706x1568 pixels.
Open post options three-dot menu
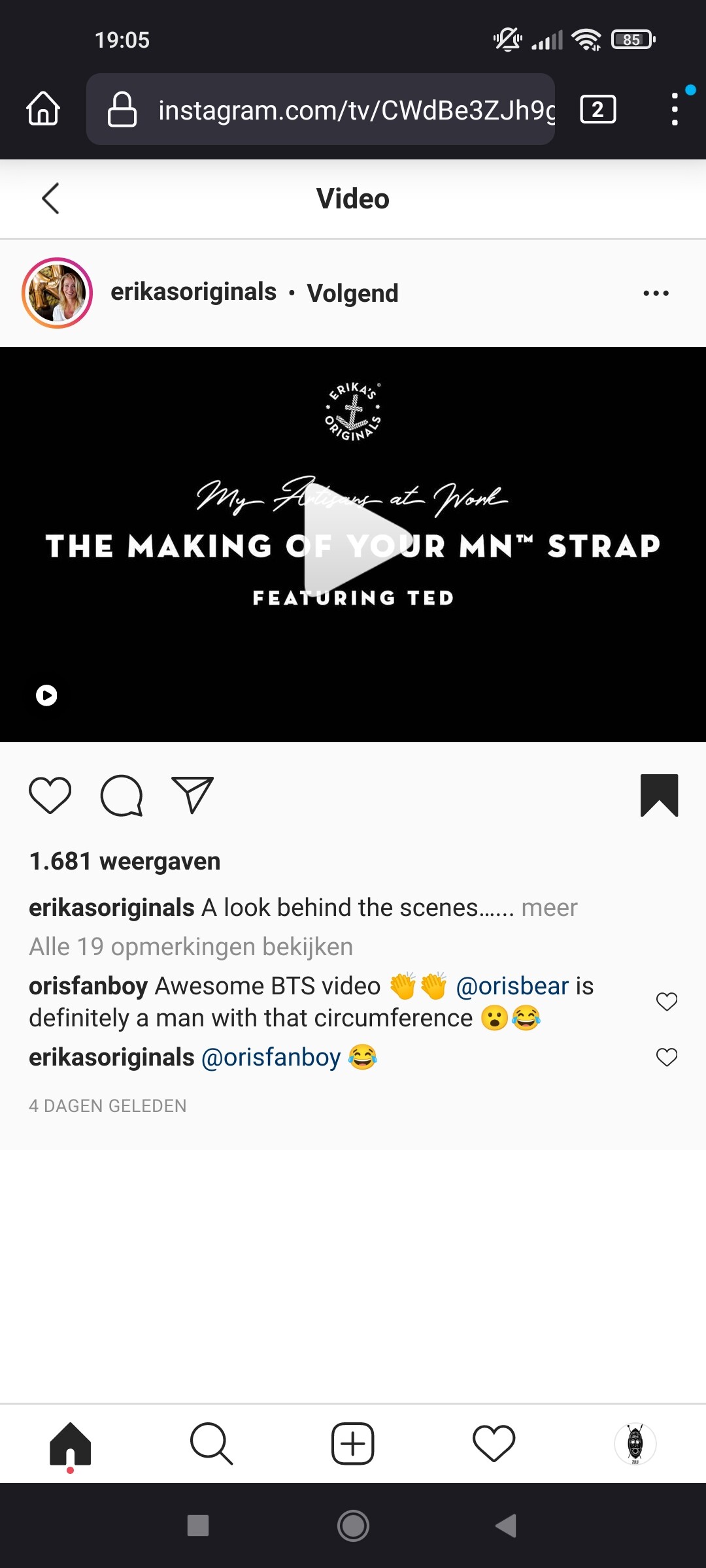[x=656, y=293]
